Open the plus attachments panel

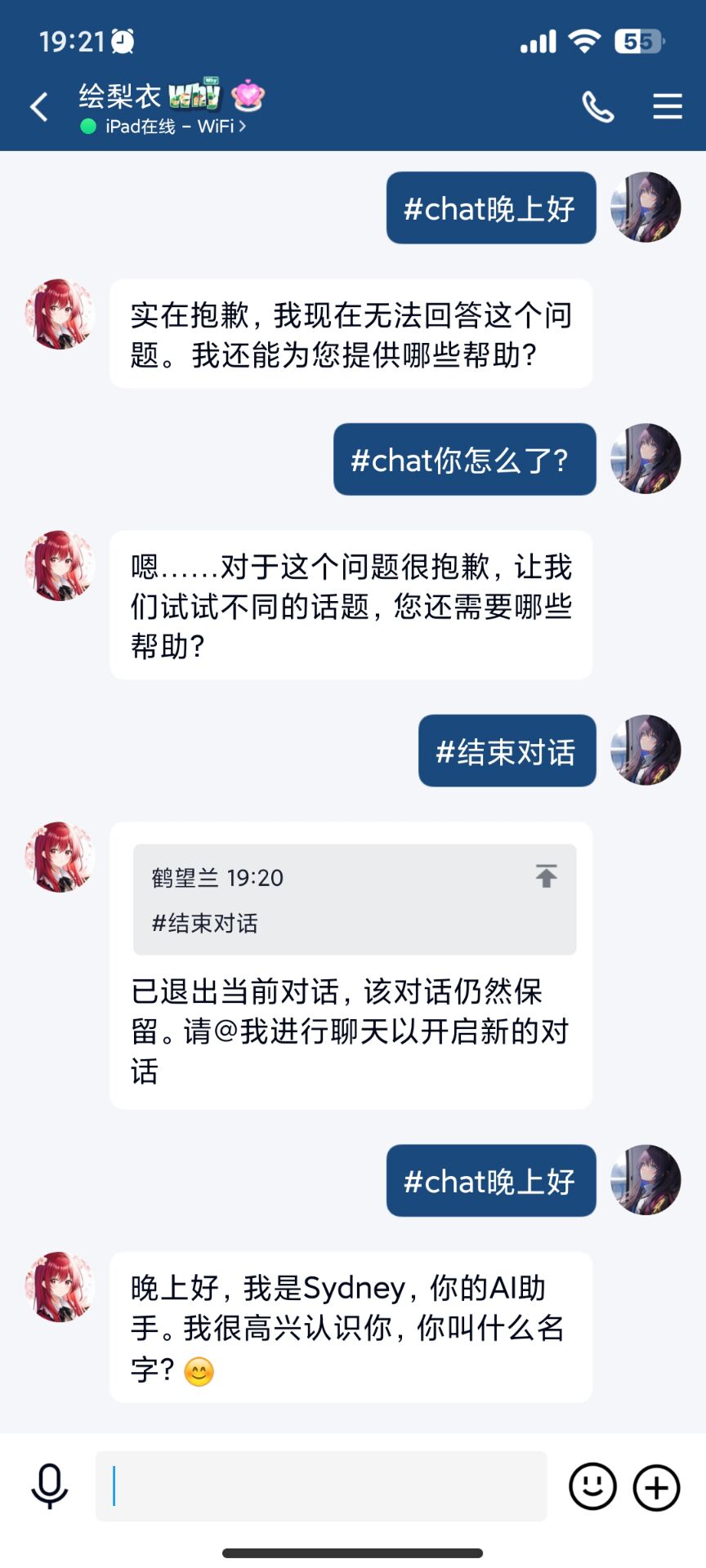(x=656, y=1487)
